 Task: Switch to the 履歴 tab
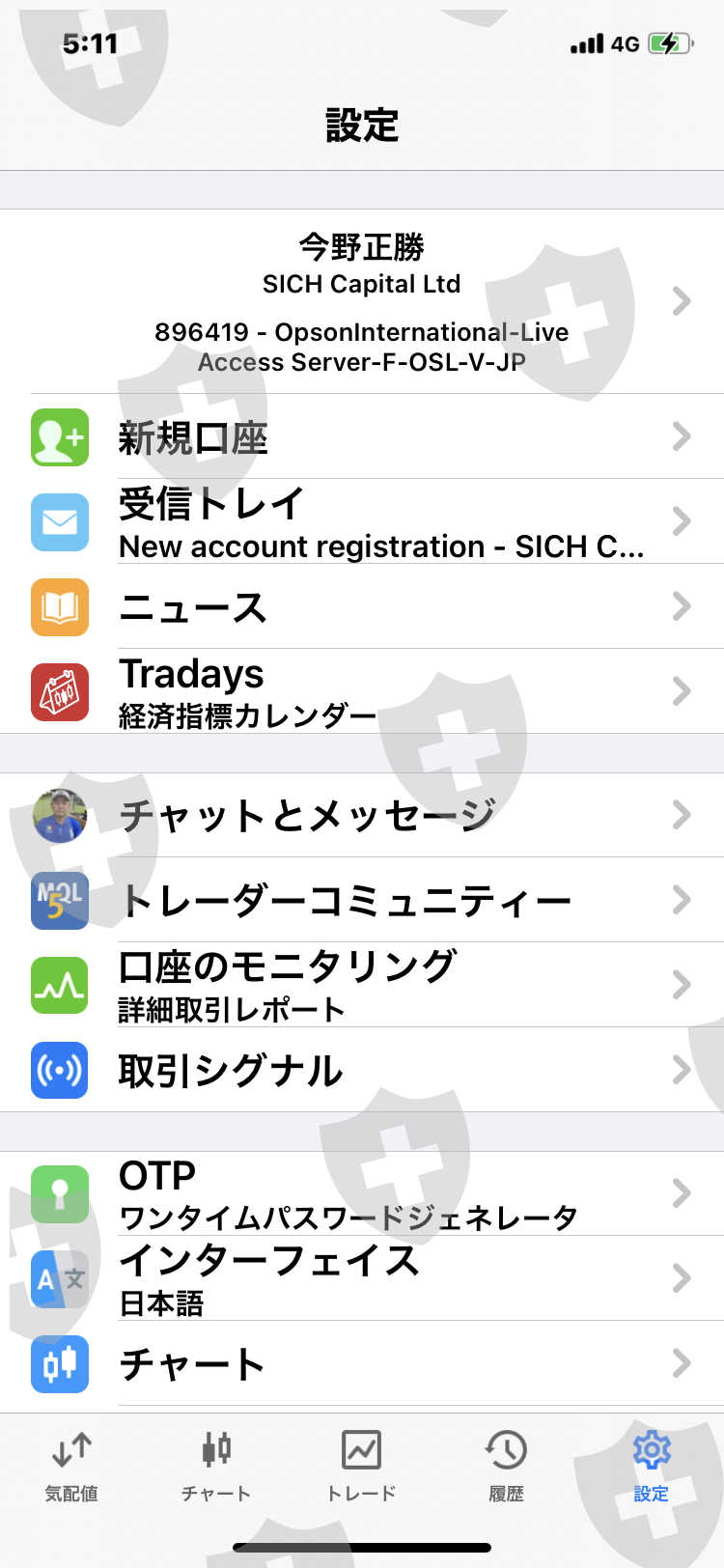tap(507, 1466)
